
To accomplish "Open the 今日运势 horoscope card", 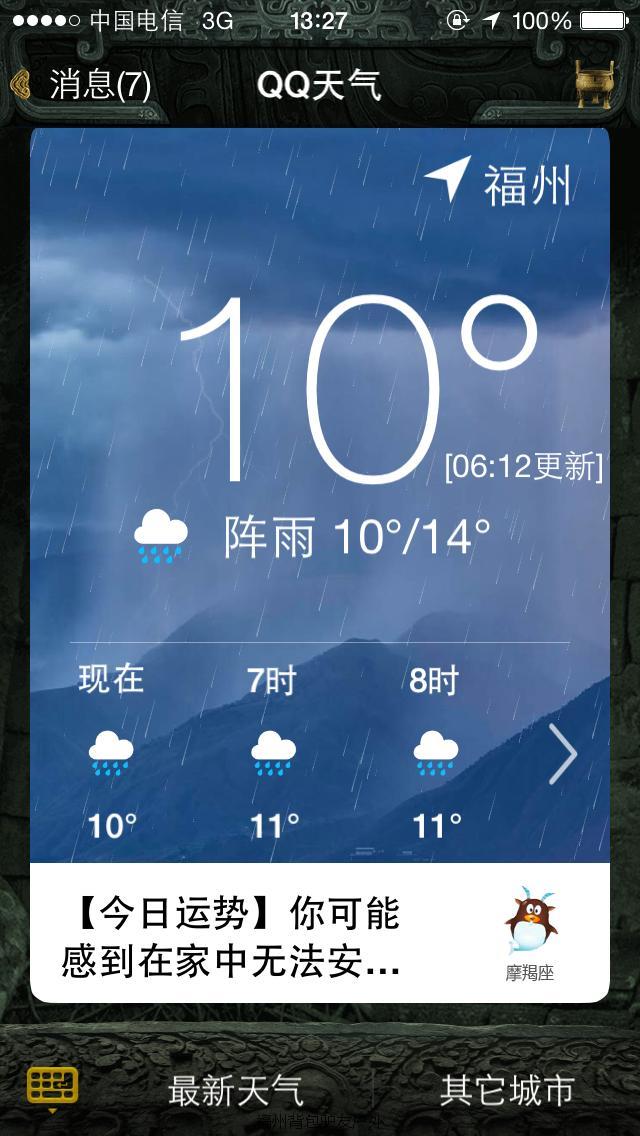I will point(319,934).
